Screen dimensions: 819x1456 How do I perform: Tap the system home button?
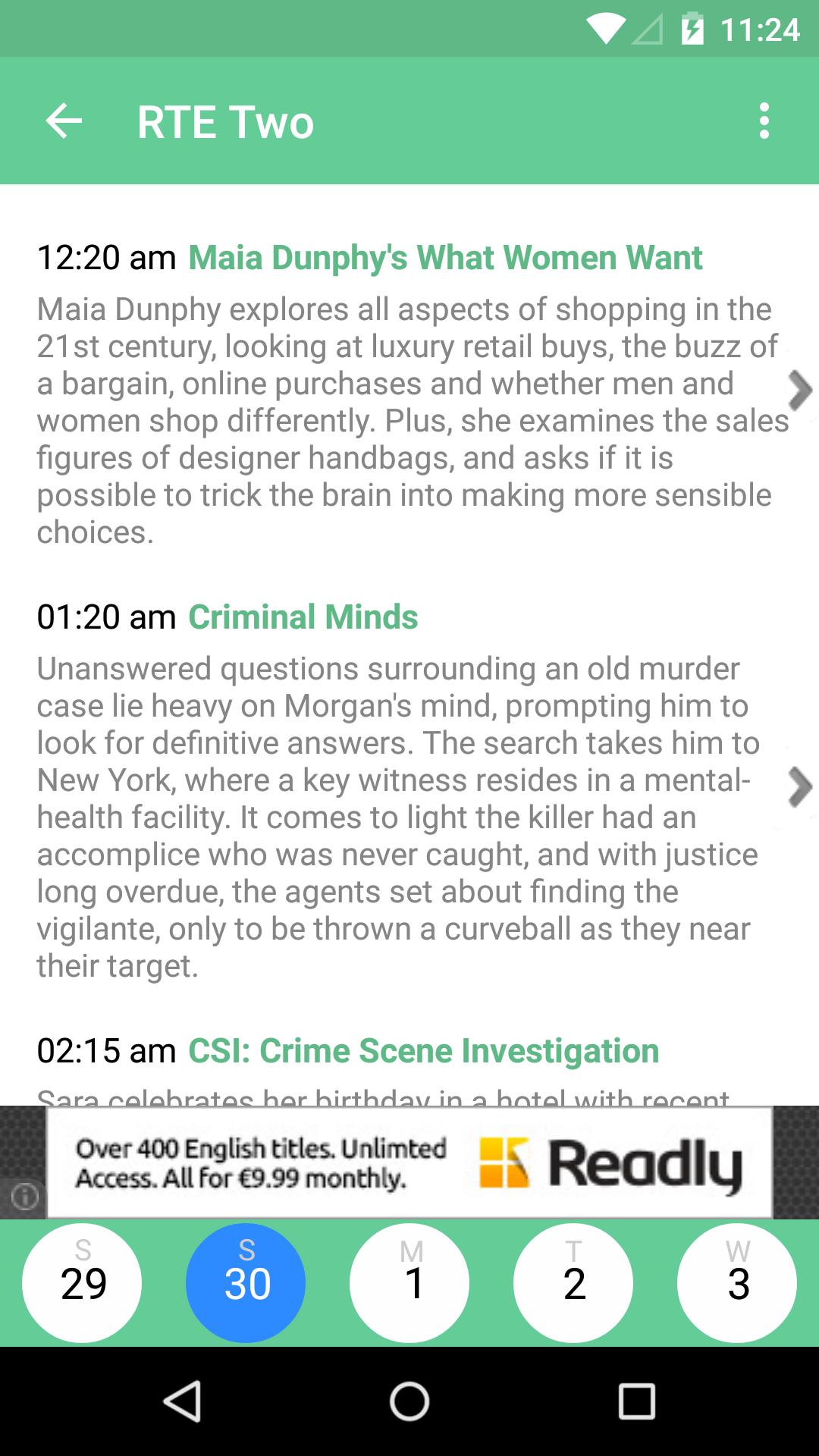click(409, 1401)
